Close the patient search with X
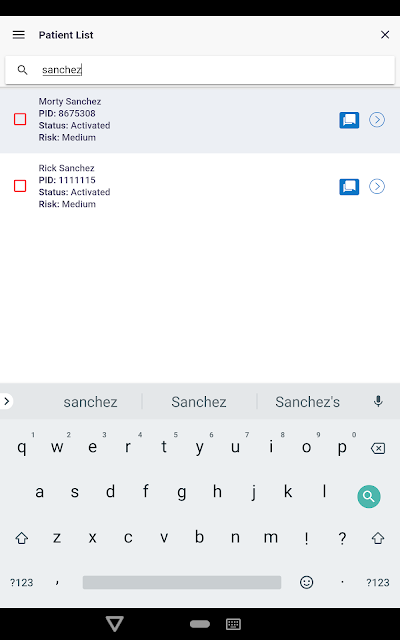This screenshot has width=400, height=640. click(x=385, y=35)
